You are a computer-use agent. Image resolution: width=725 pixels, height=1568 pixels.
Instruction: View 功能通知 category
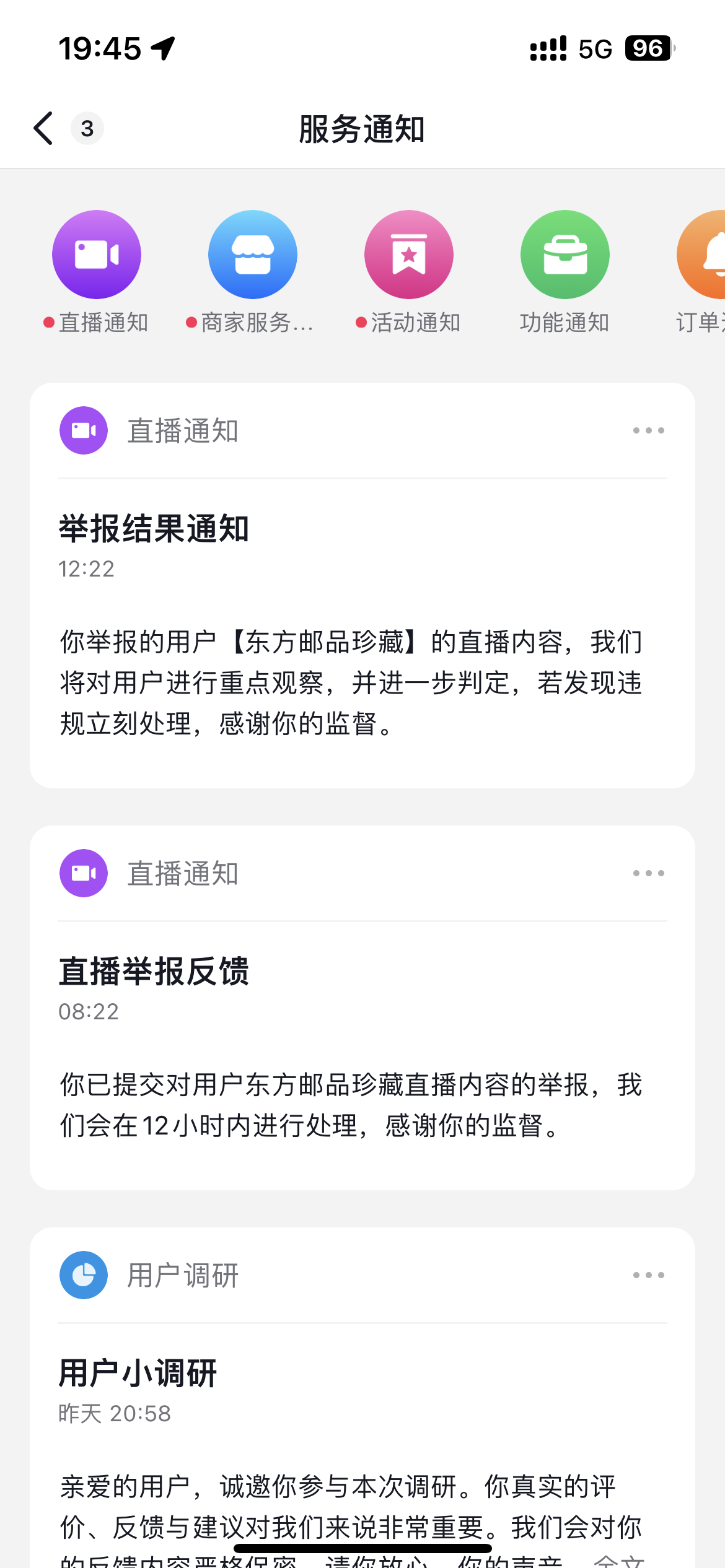click(565, 255)
